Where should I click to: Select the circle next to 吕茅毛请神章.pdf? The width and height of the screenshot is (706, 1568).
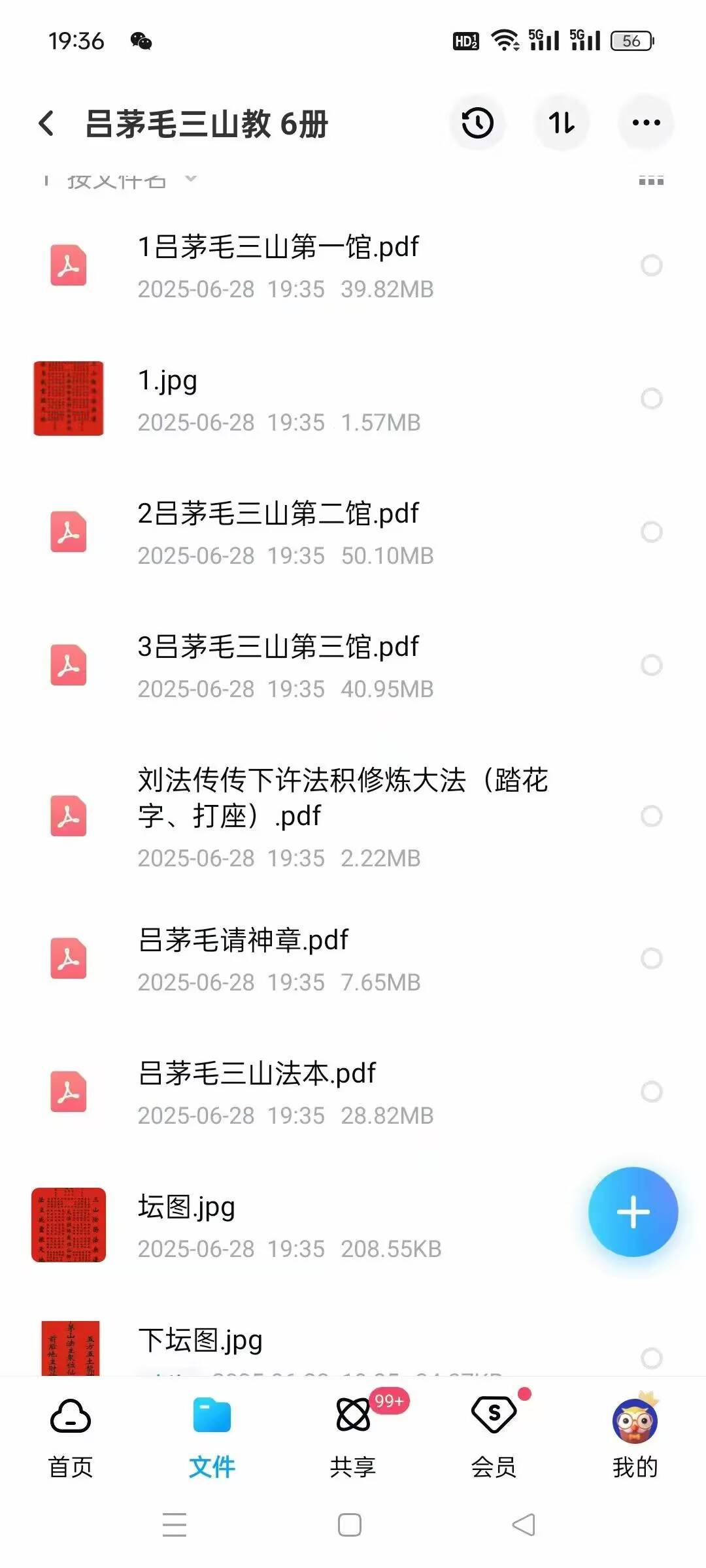pos(651,958)
